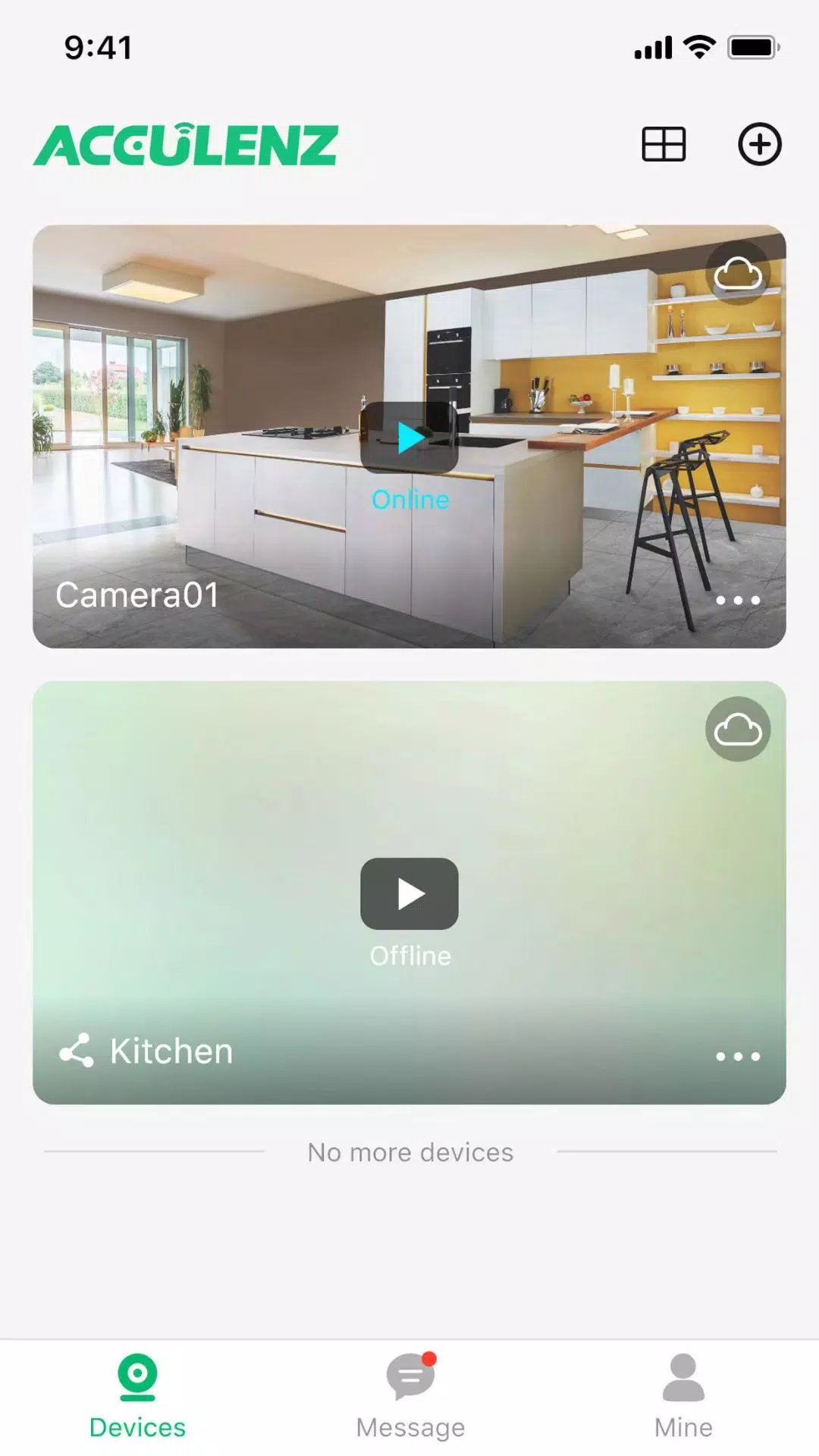Switch to the Message tab
The image size is (819, 1456).
click(410, 1396)
